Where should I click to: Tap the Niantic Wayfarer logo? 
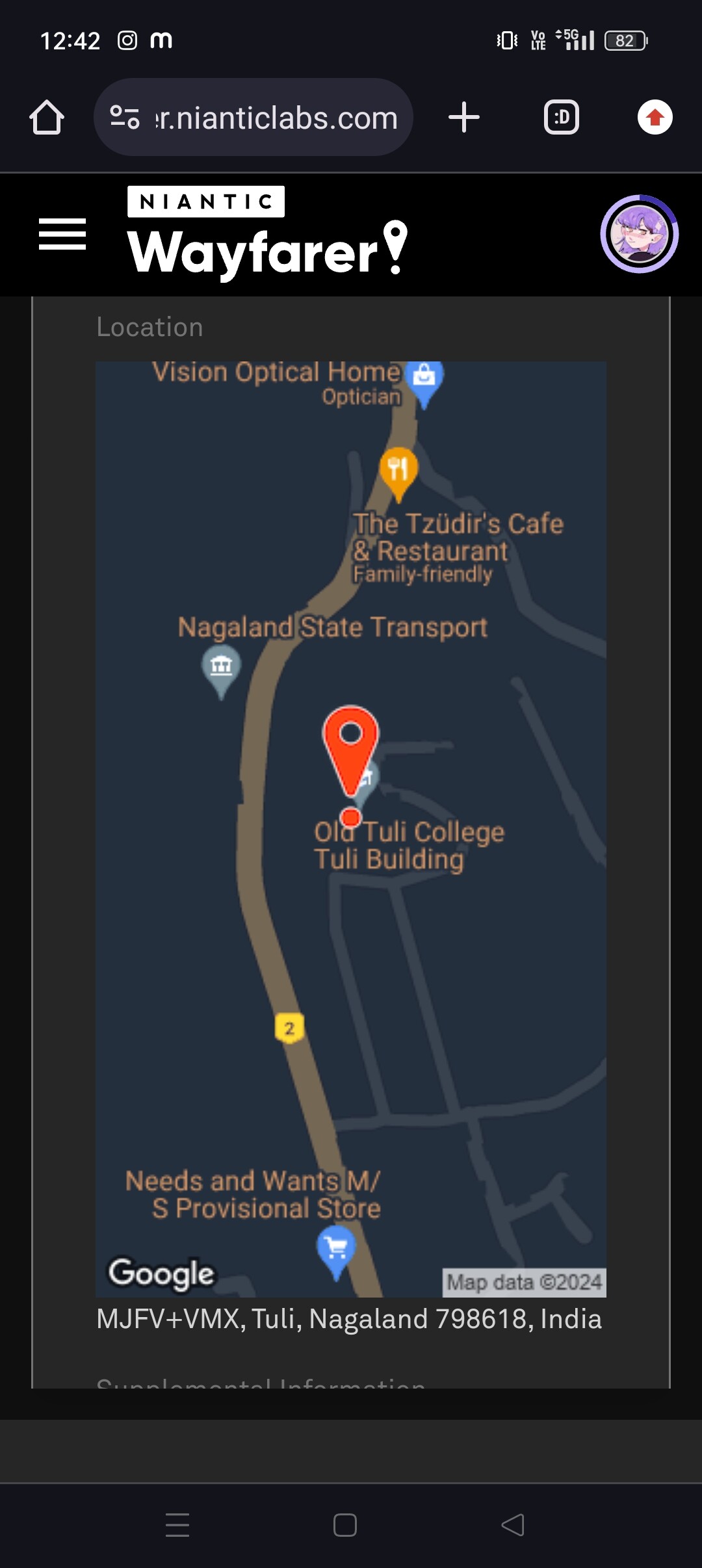coord(267,235)
